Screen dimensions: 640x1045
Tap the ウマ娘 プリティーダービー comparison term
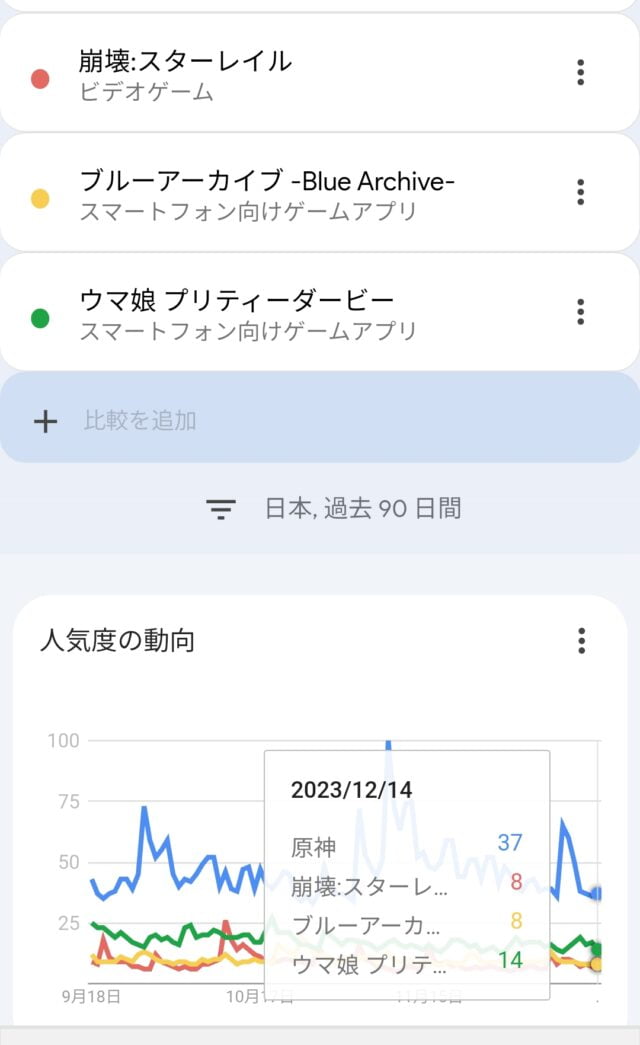pos(237,312)
